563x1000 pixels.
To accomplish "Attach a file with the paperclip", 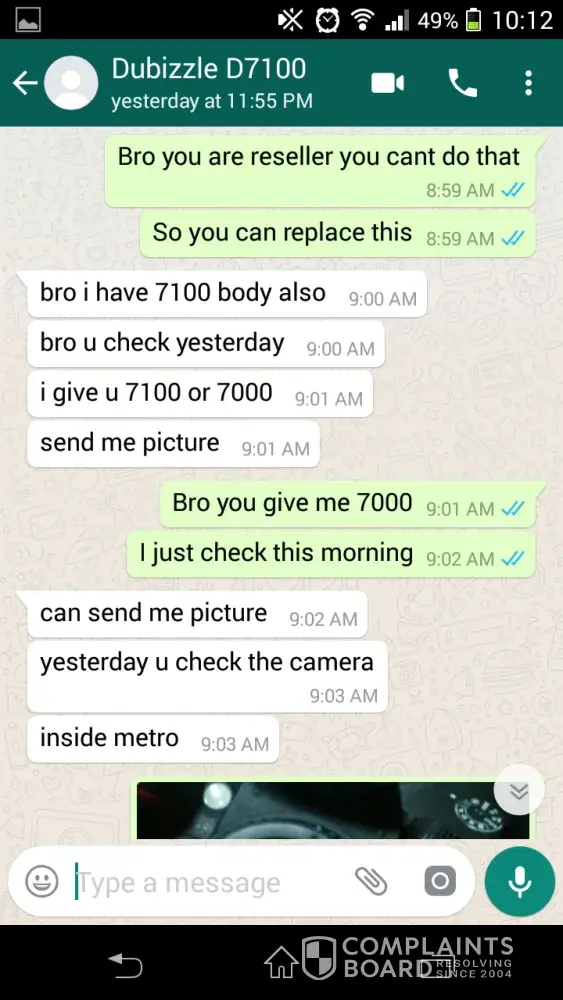I will click(371, 882).
